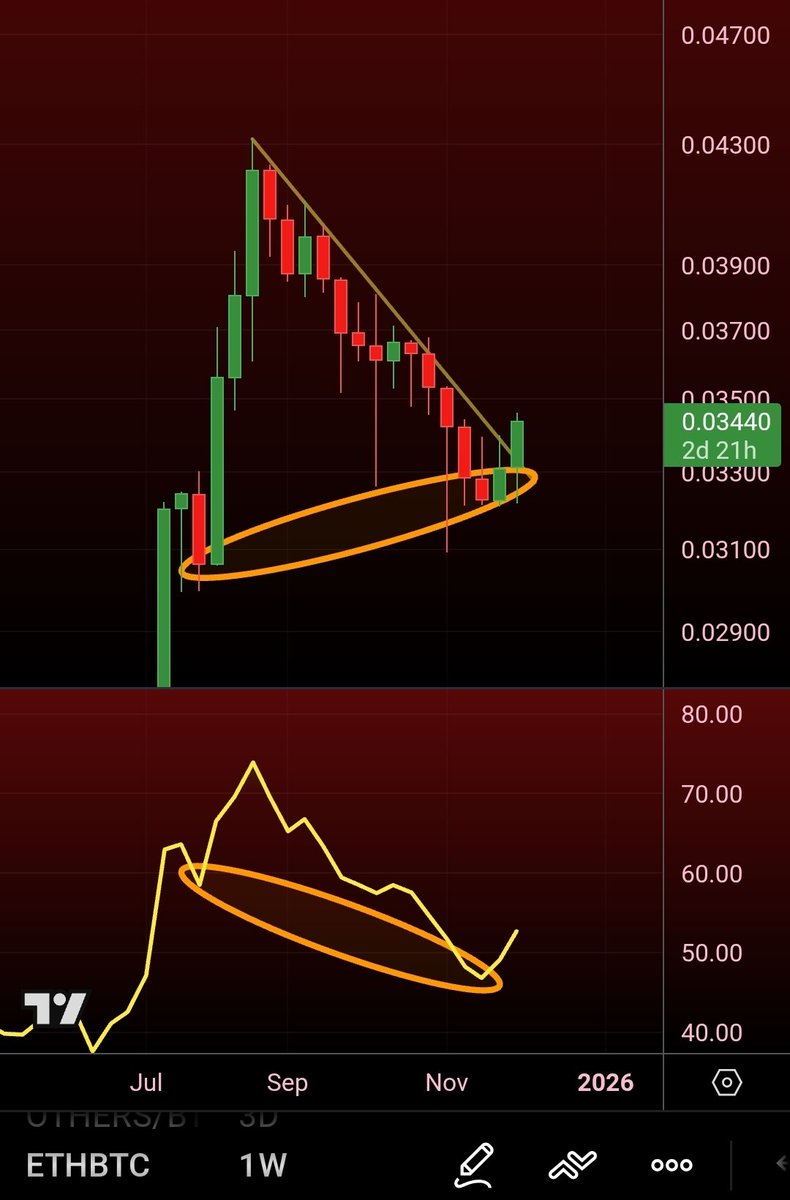Open the three-dot more options menu

[x=671, y=1165]
